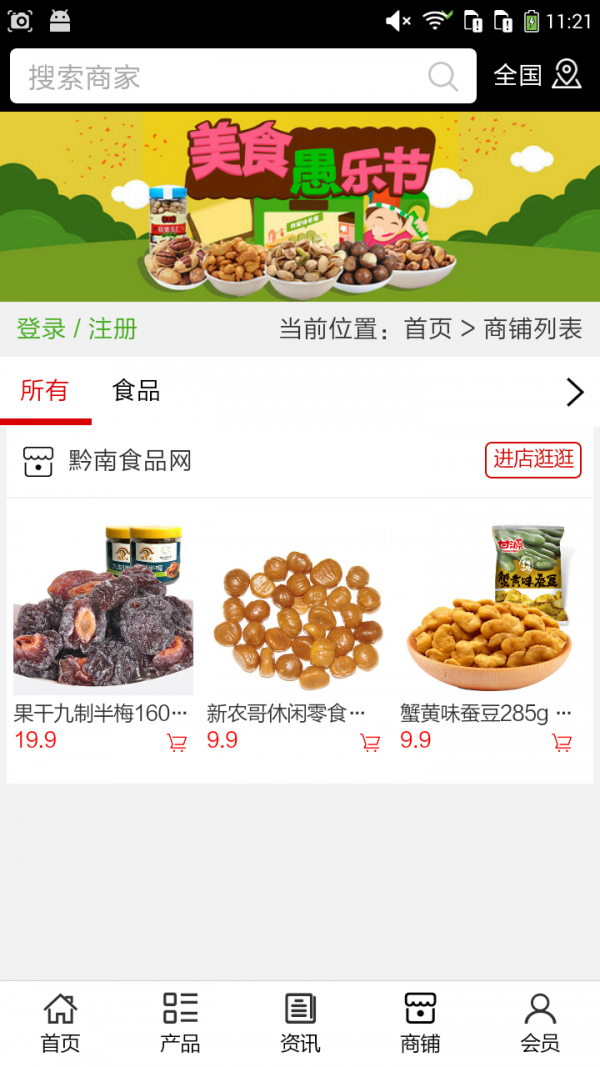Tap the magnifier search icon

point(442,77)
